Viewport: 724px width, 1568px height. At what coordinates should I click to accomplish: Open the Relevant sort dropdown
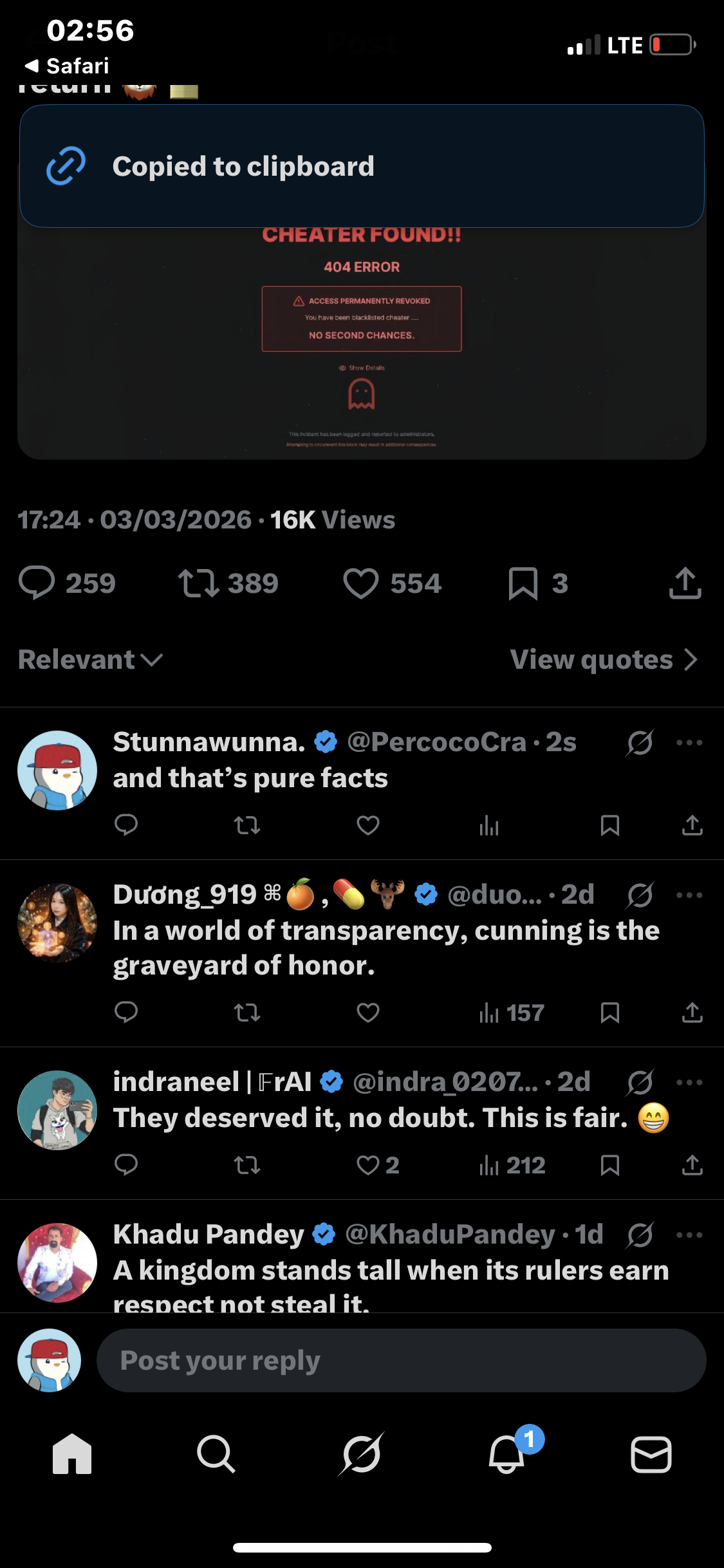coord(90,660)
